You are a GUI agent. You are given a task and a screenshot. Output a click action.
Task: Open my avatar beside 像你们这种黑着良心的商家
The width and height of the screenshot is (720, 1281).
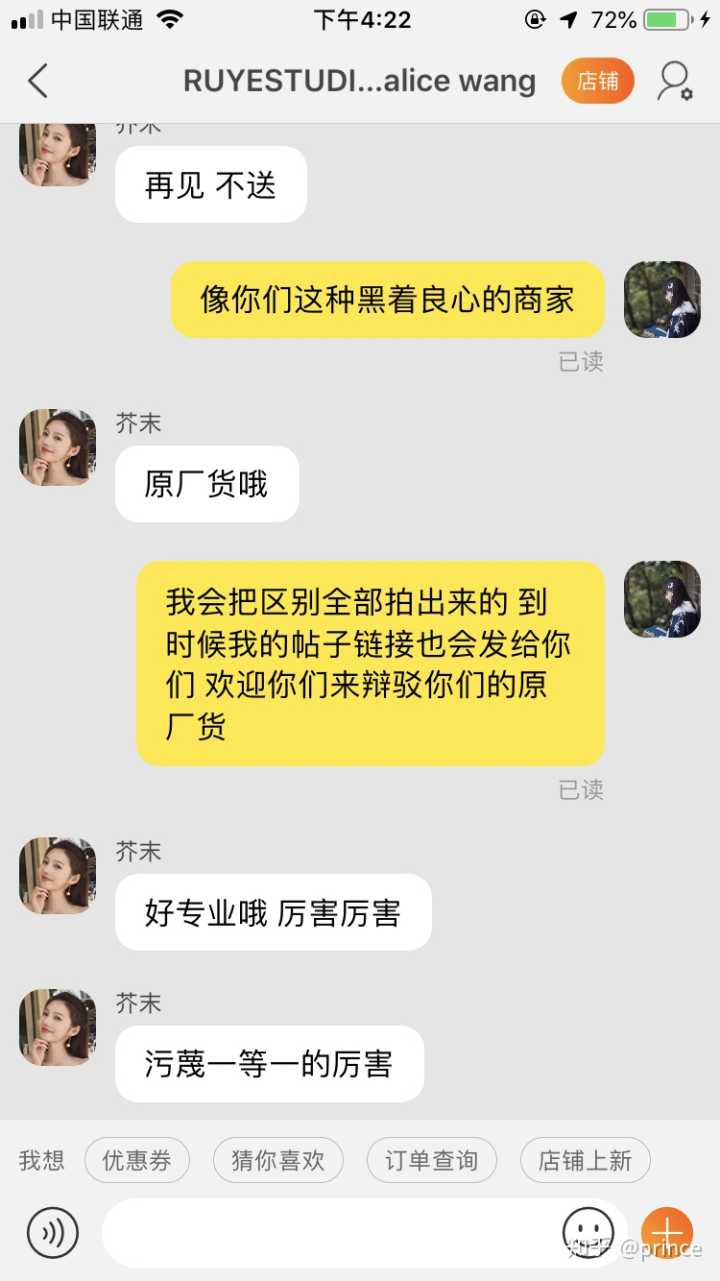pyautogui.click(x=662, y=299)
